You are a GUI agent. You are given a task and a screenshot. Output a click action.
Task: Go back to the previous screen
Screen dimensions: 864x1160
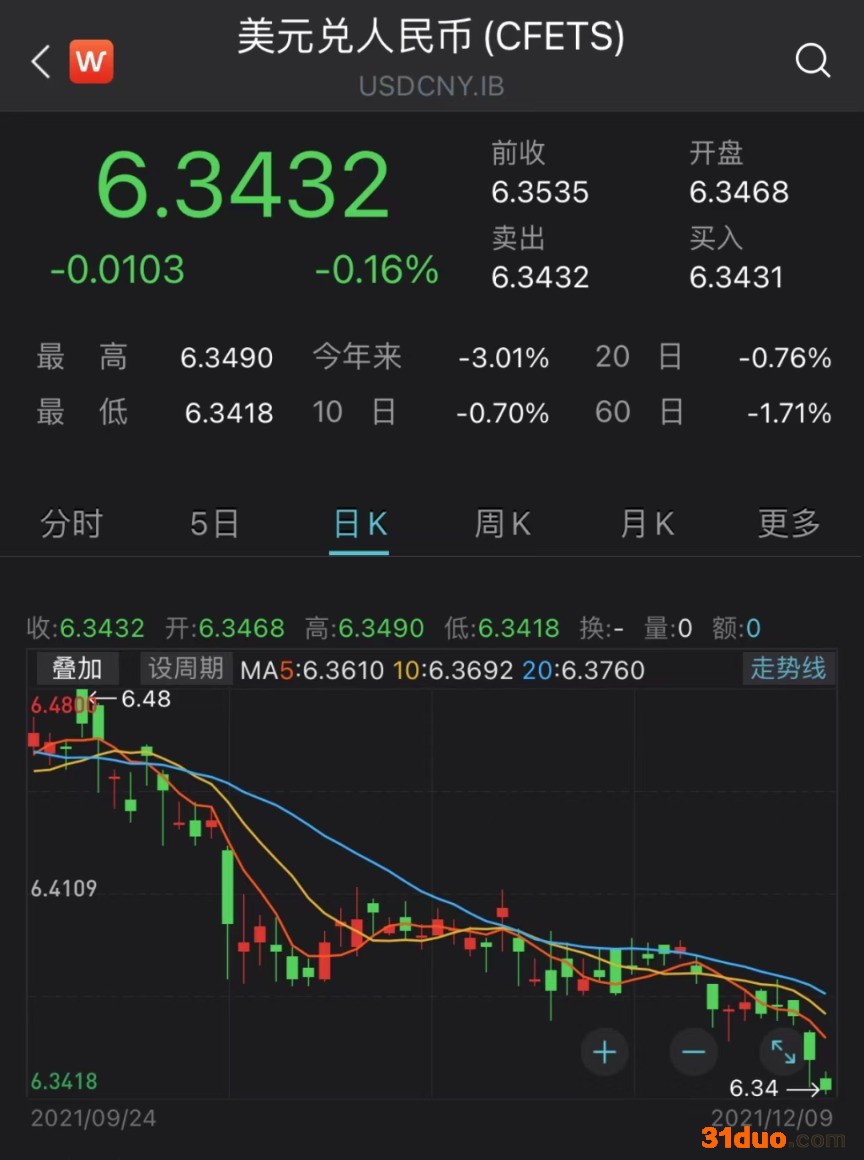pyautogui.click(x=40, y=63)
